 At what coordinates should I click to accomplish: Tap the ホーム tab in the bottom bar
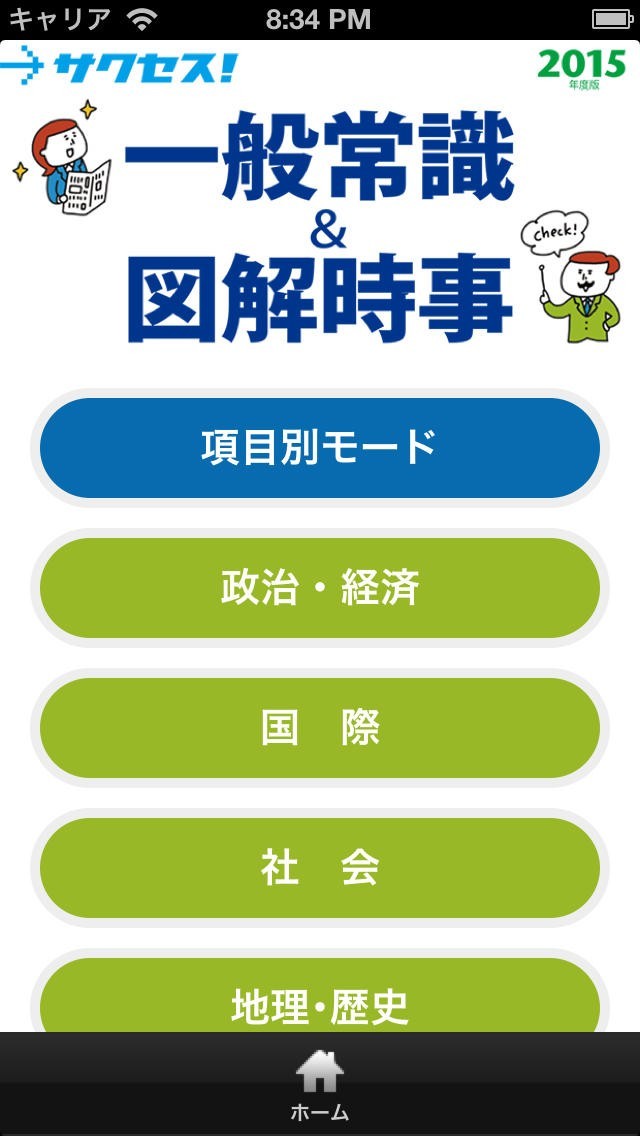[320, 1086]
